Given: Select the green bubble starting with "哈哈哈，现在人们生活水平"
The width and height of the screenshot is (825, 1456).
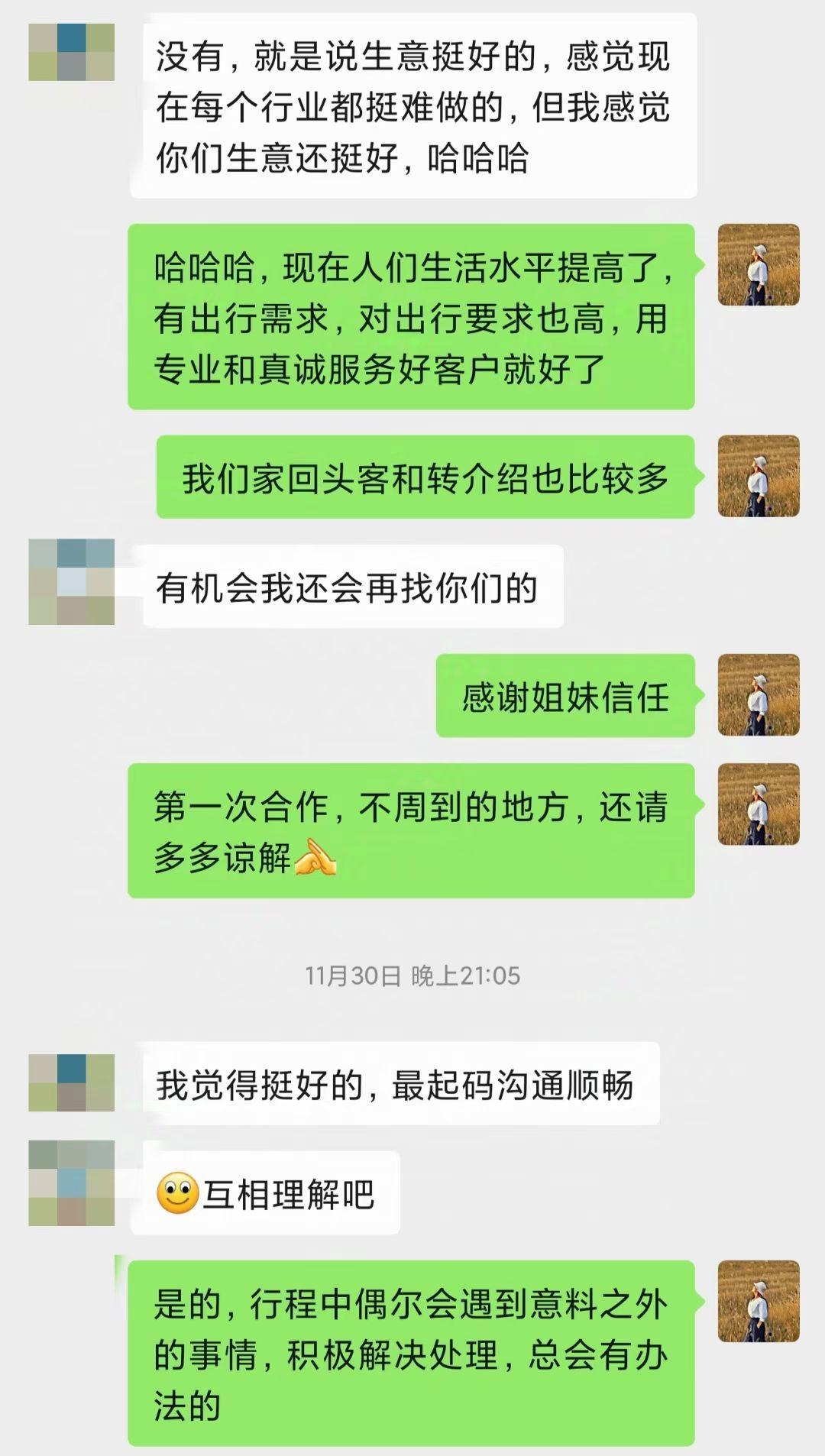Looking at the screenshot, I should pyautogui.click(x=412, y=317).
